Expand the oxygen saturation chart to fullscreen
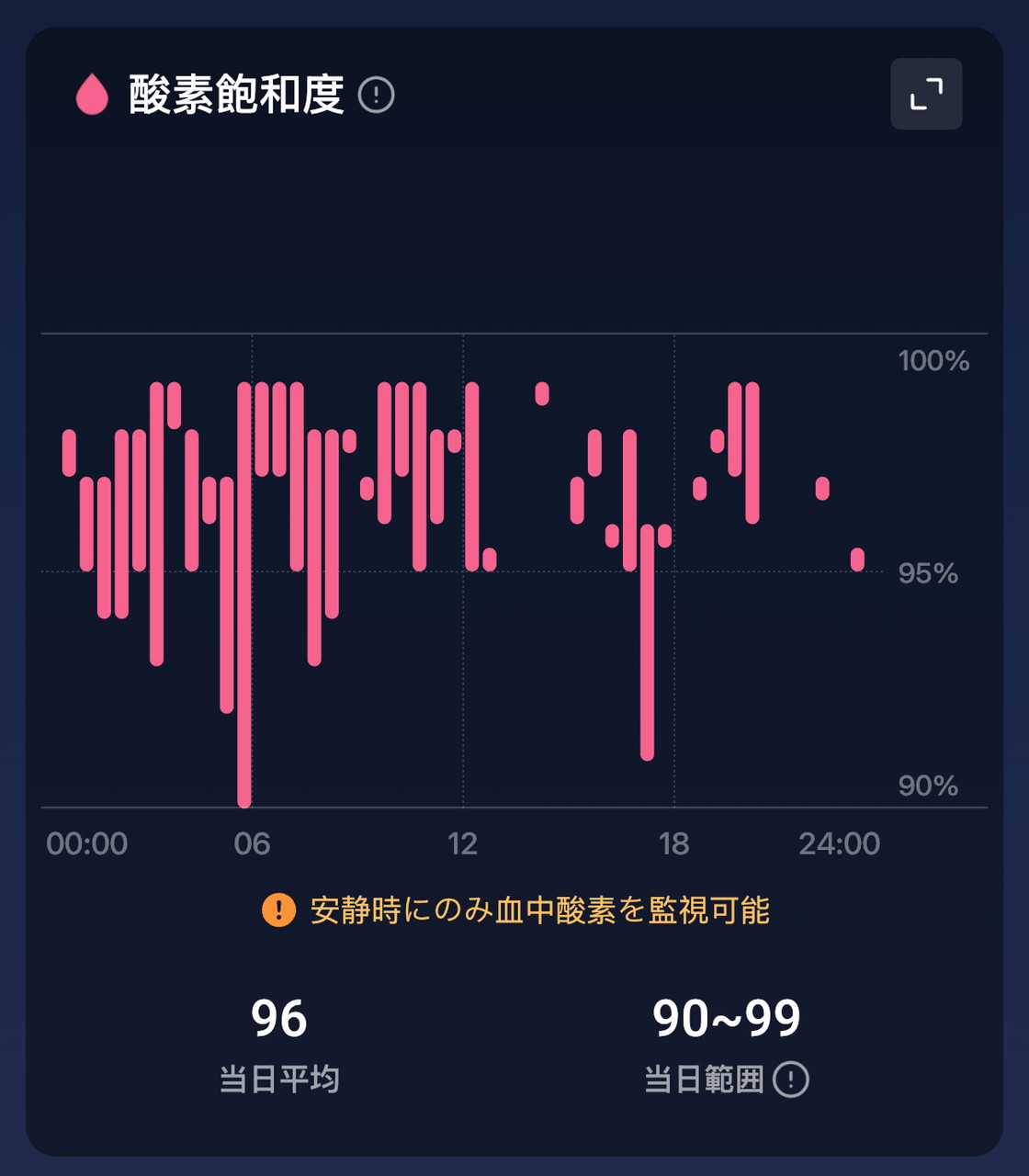 [x=926, y=94]
